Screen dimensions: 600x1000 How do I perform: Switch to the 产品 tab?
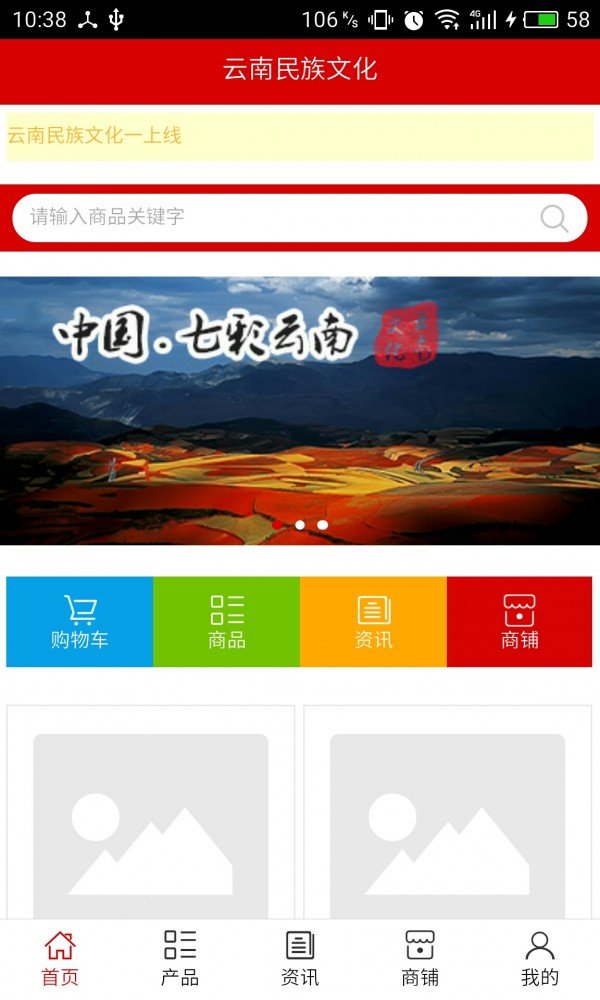[x=180, y=958]
